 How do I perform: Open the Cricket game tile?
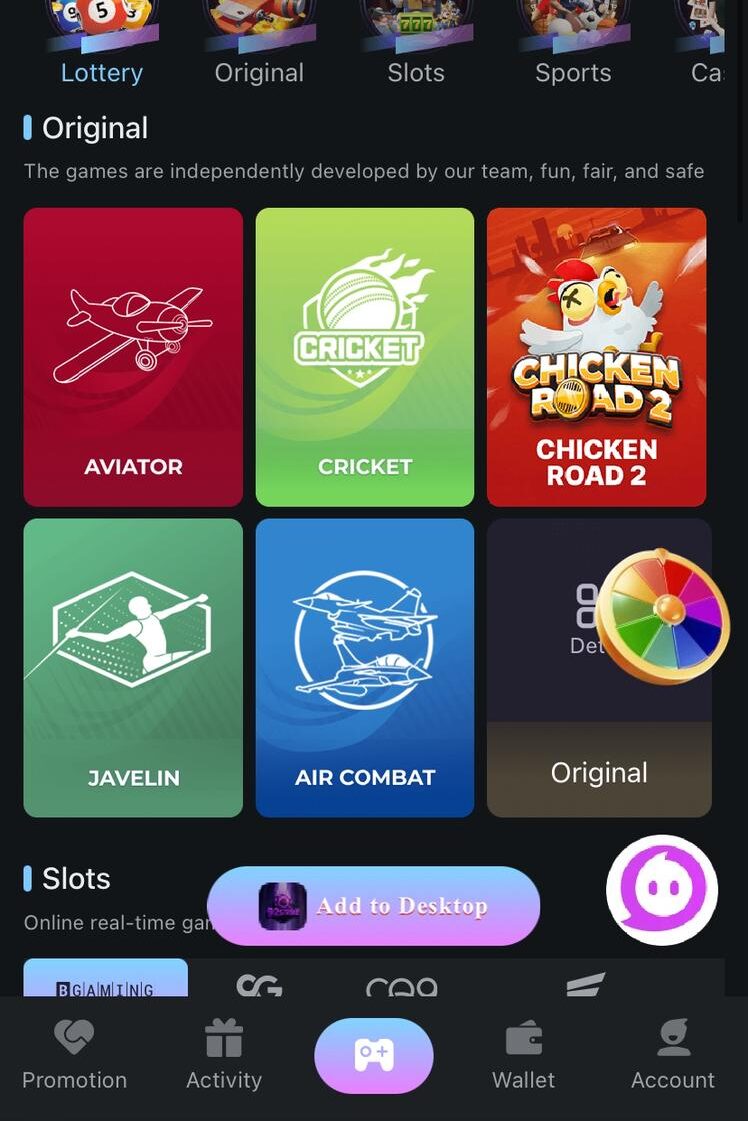(365, 357)
